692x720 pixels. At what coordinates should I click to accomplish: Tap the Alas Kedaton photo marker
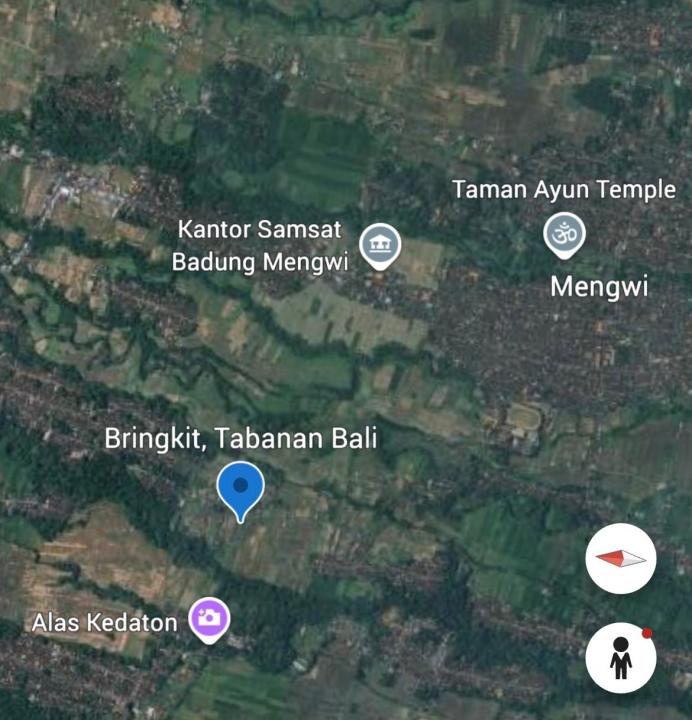[209, 619]
